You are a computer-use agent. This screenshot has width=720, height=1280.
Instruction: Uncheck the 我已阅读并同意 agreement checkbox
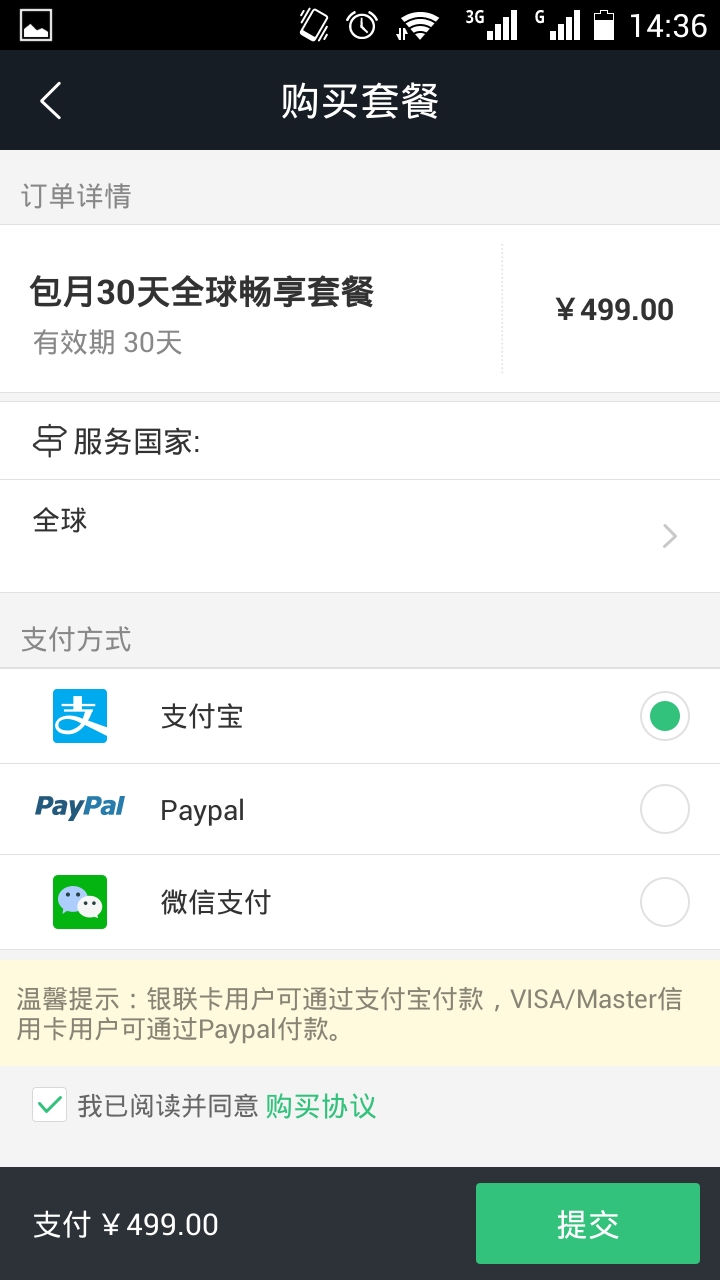(x=50, y=1105)
